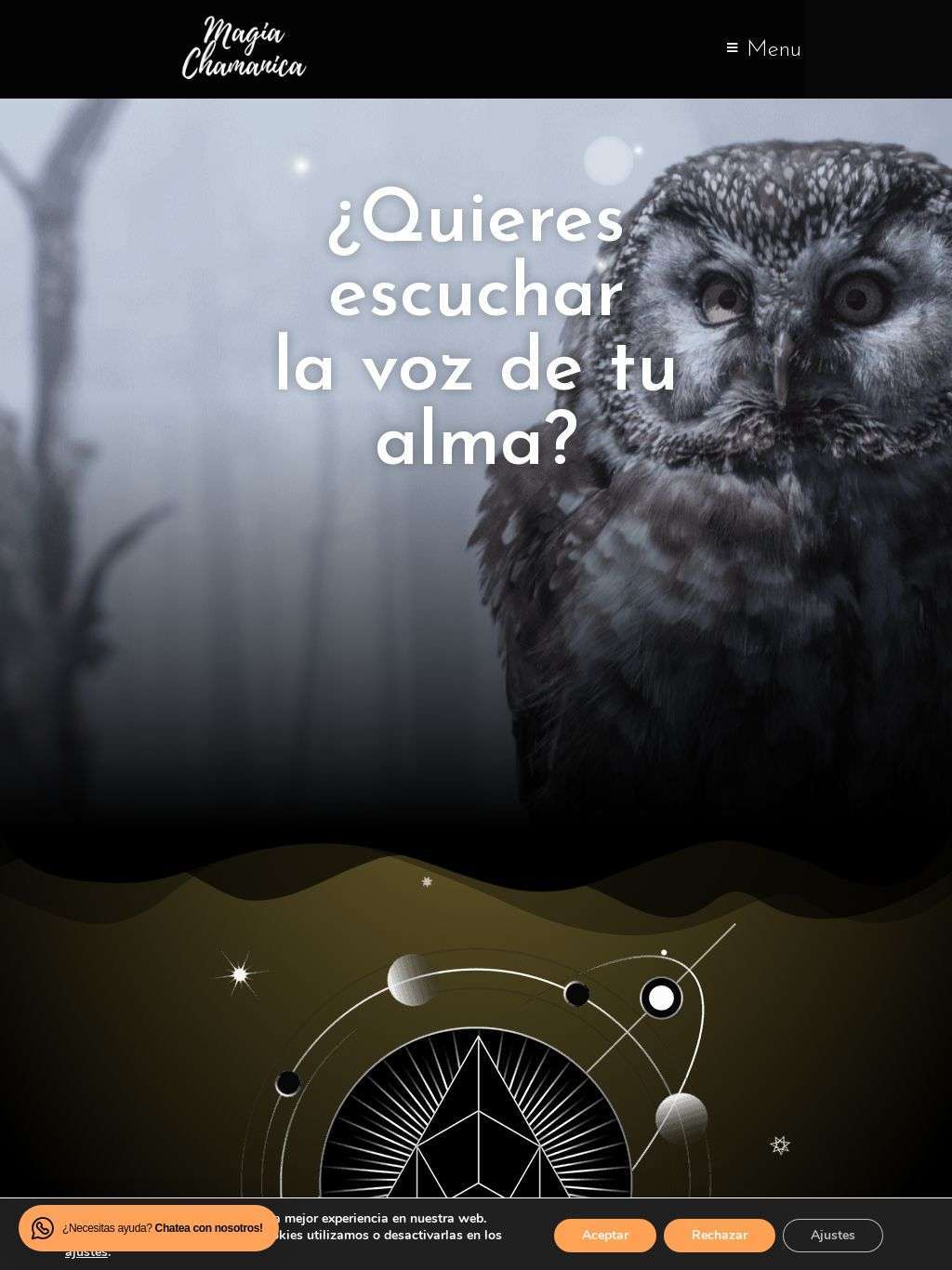Reject cookies with Rechazar
The width and height of the screenshot is (952, 1270).
[719, 1235]
